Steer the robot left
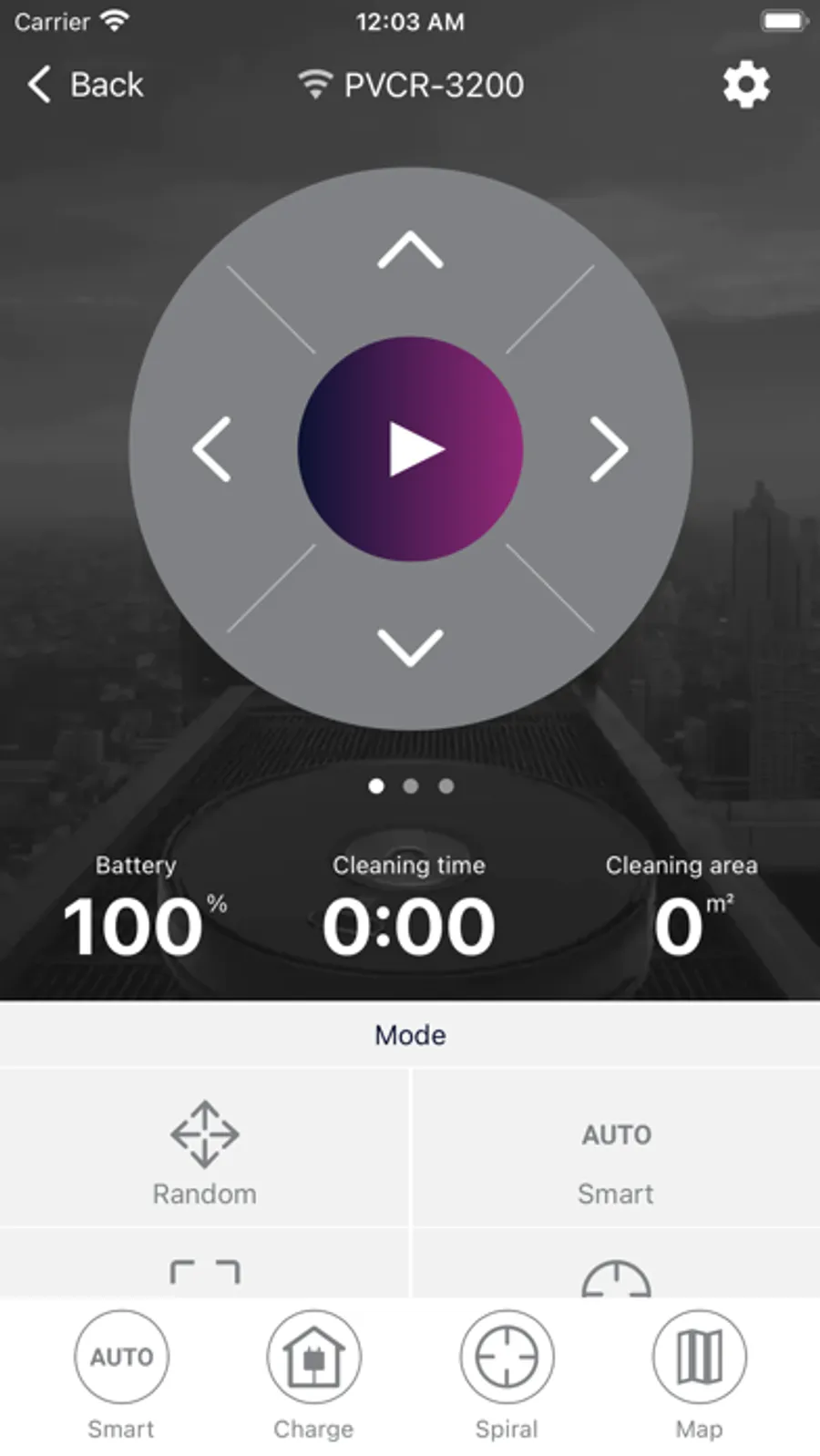 [x=211, y=448]
